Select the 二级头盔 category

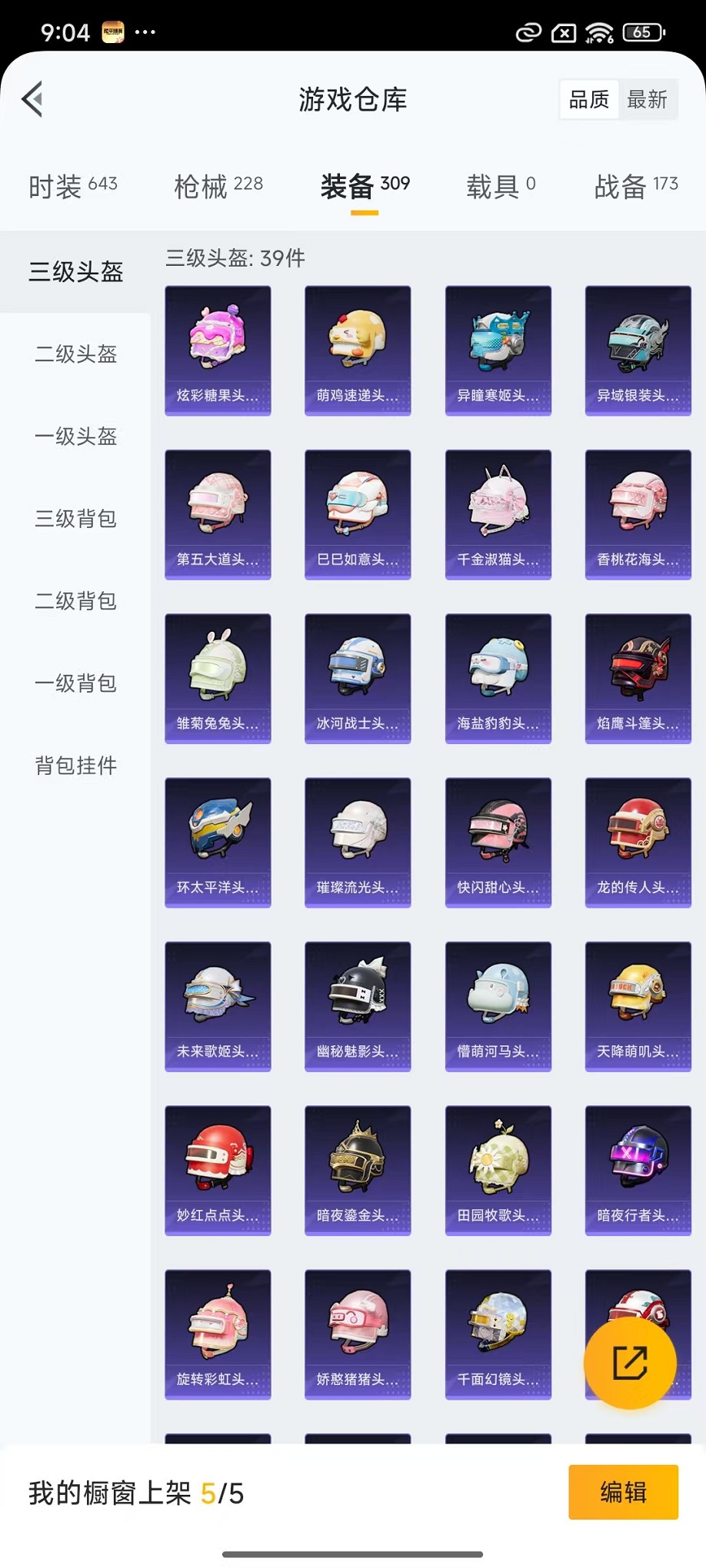75,354
